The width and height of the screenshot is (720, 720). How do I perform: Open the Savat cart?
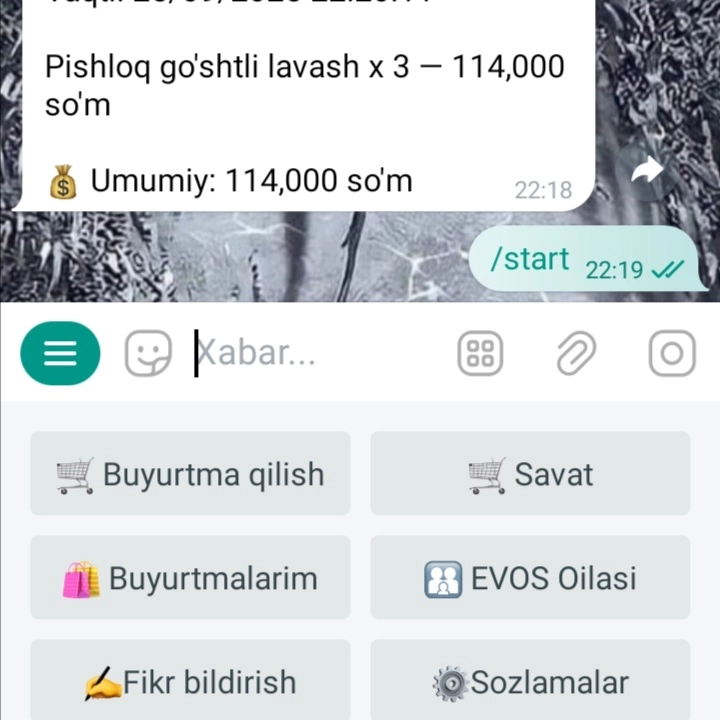[x=530, y=474]
